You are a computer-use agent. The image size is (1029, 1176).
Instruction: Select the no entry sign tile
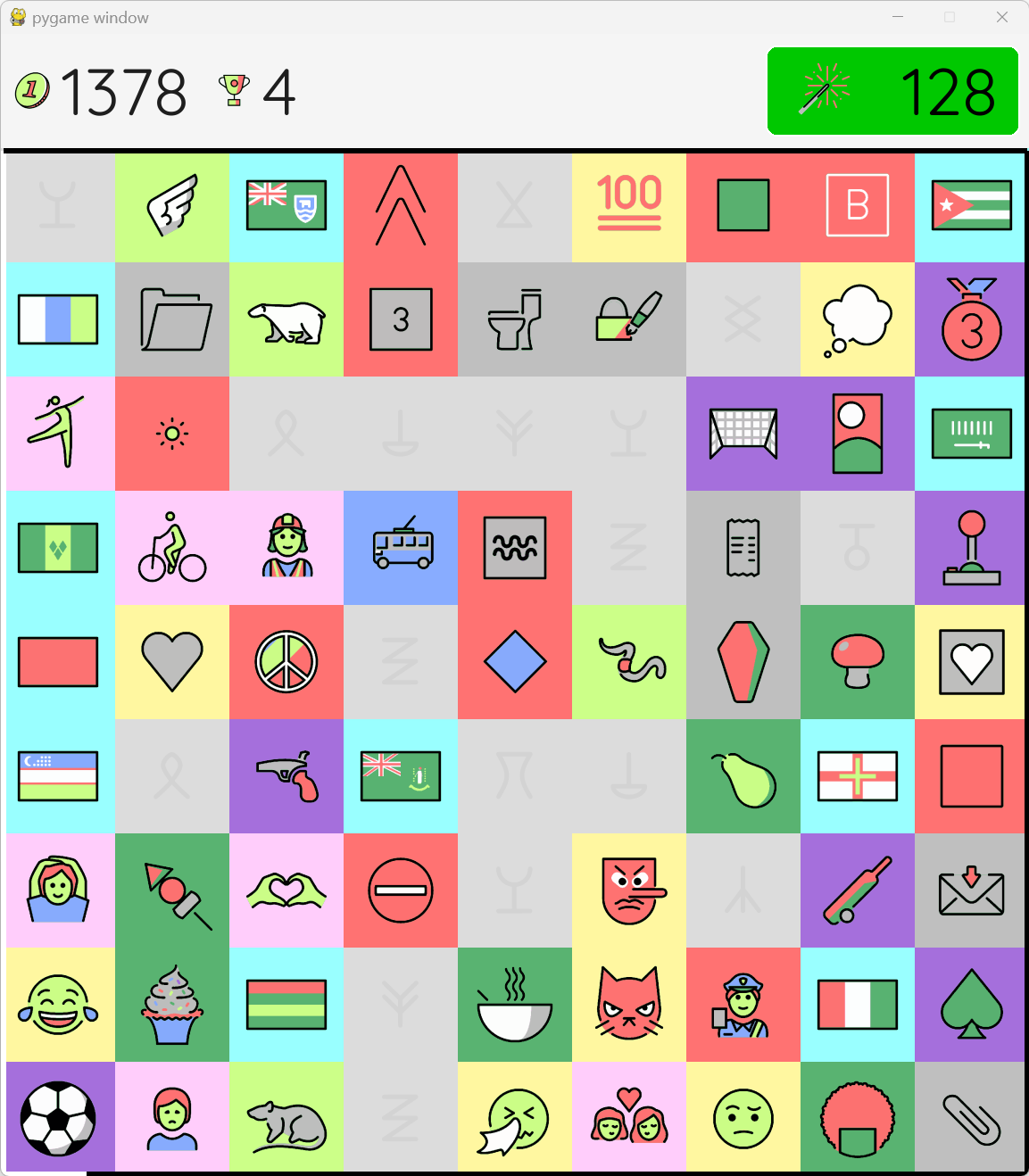[x=401, y=890]
